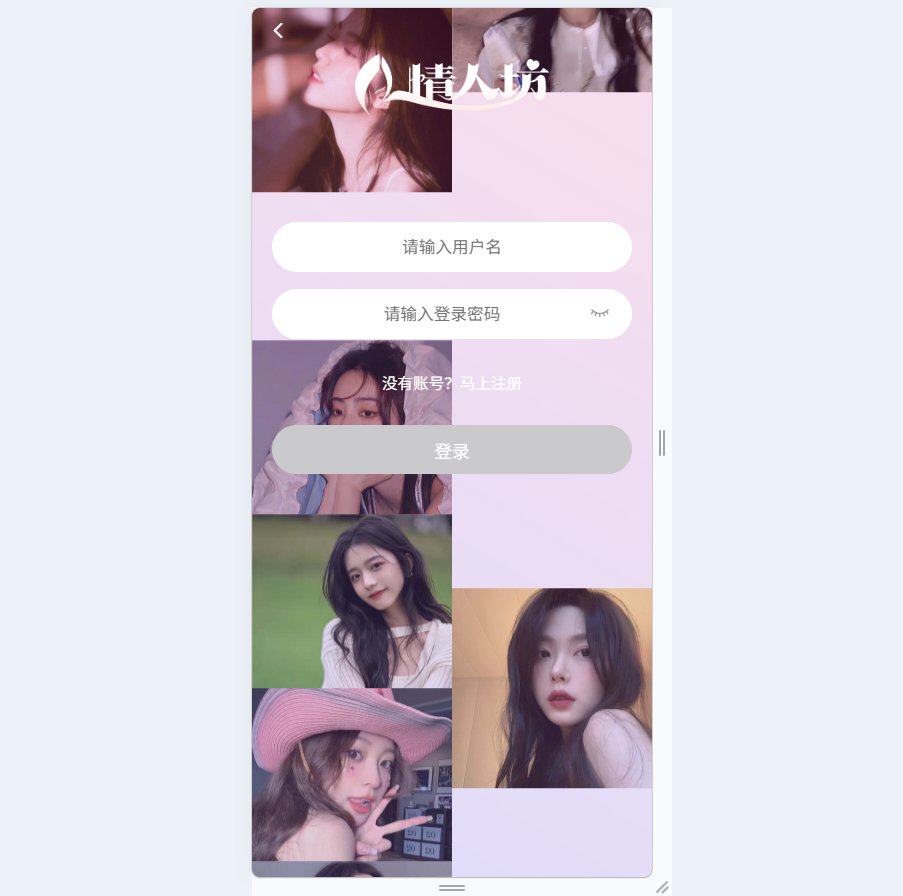Go back using the top-left arrow
The image size is (903, 896).
[278, 31]
